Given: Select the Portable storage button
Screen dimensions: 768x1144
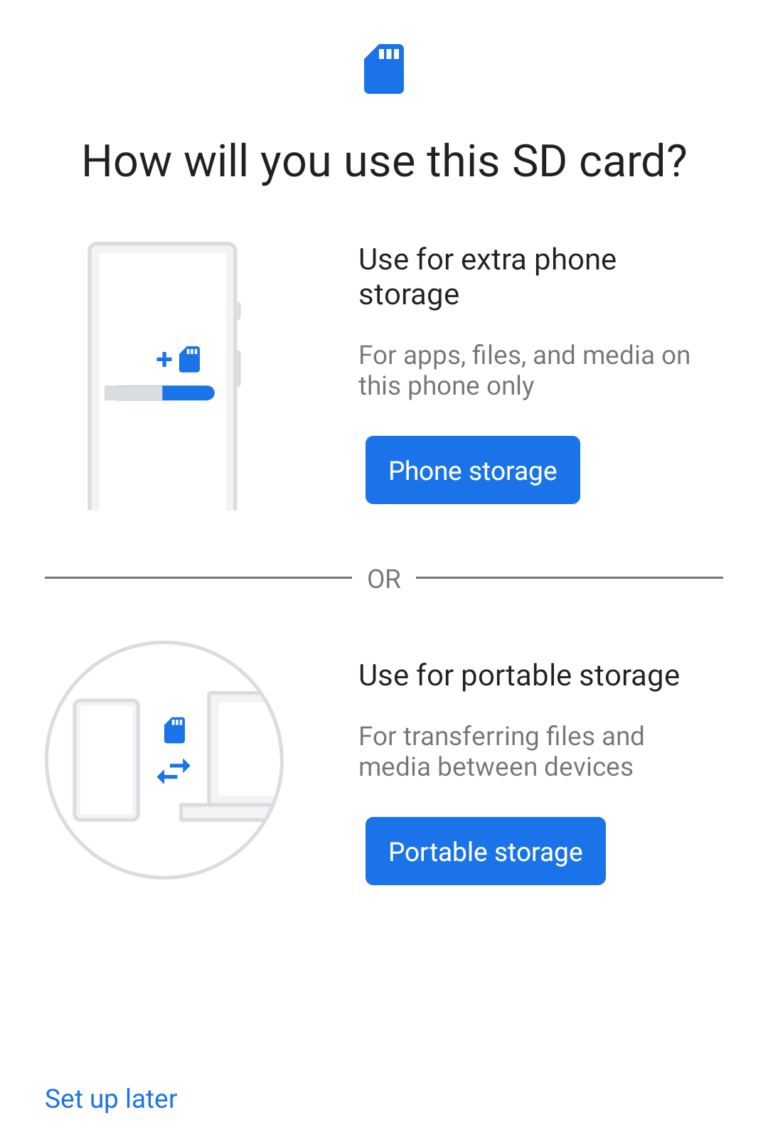Looking at the screenshot, I should 485,851.
